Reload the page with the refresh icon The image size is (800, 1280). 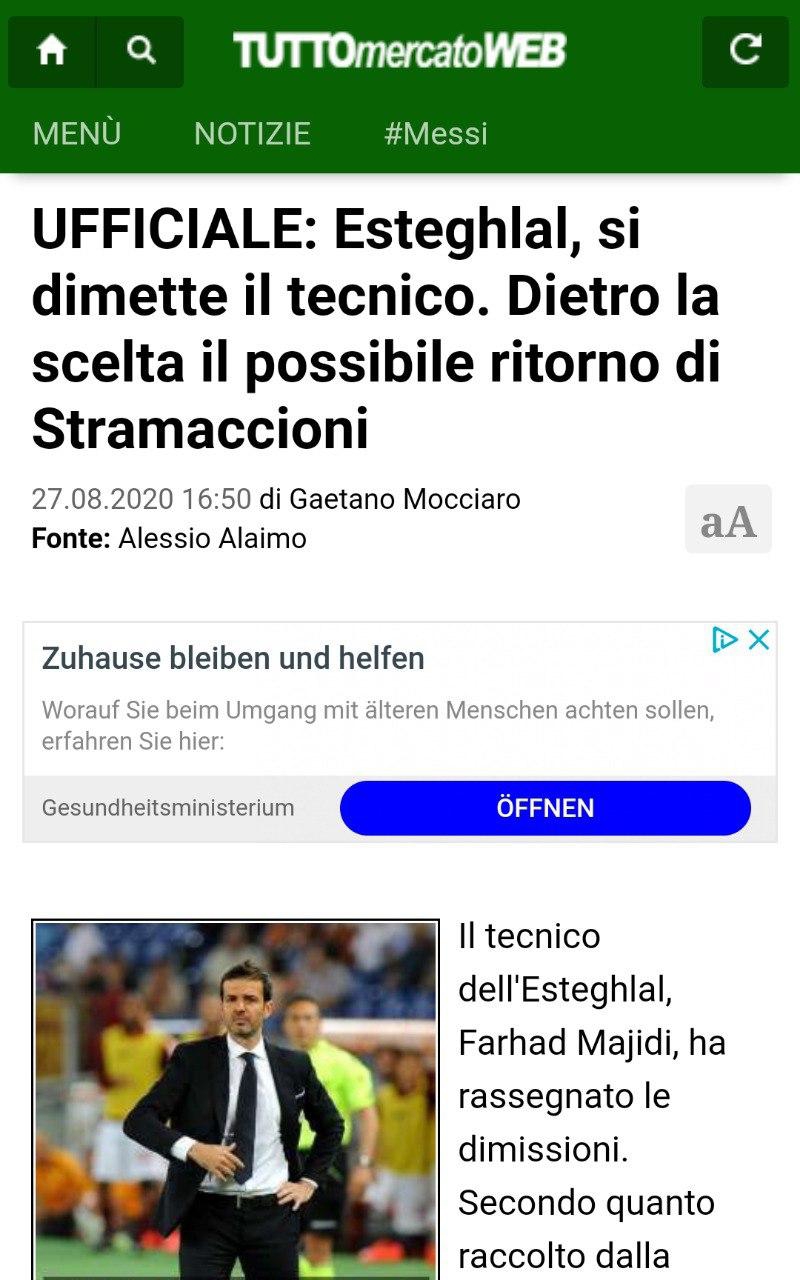click(745, 51)
